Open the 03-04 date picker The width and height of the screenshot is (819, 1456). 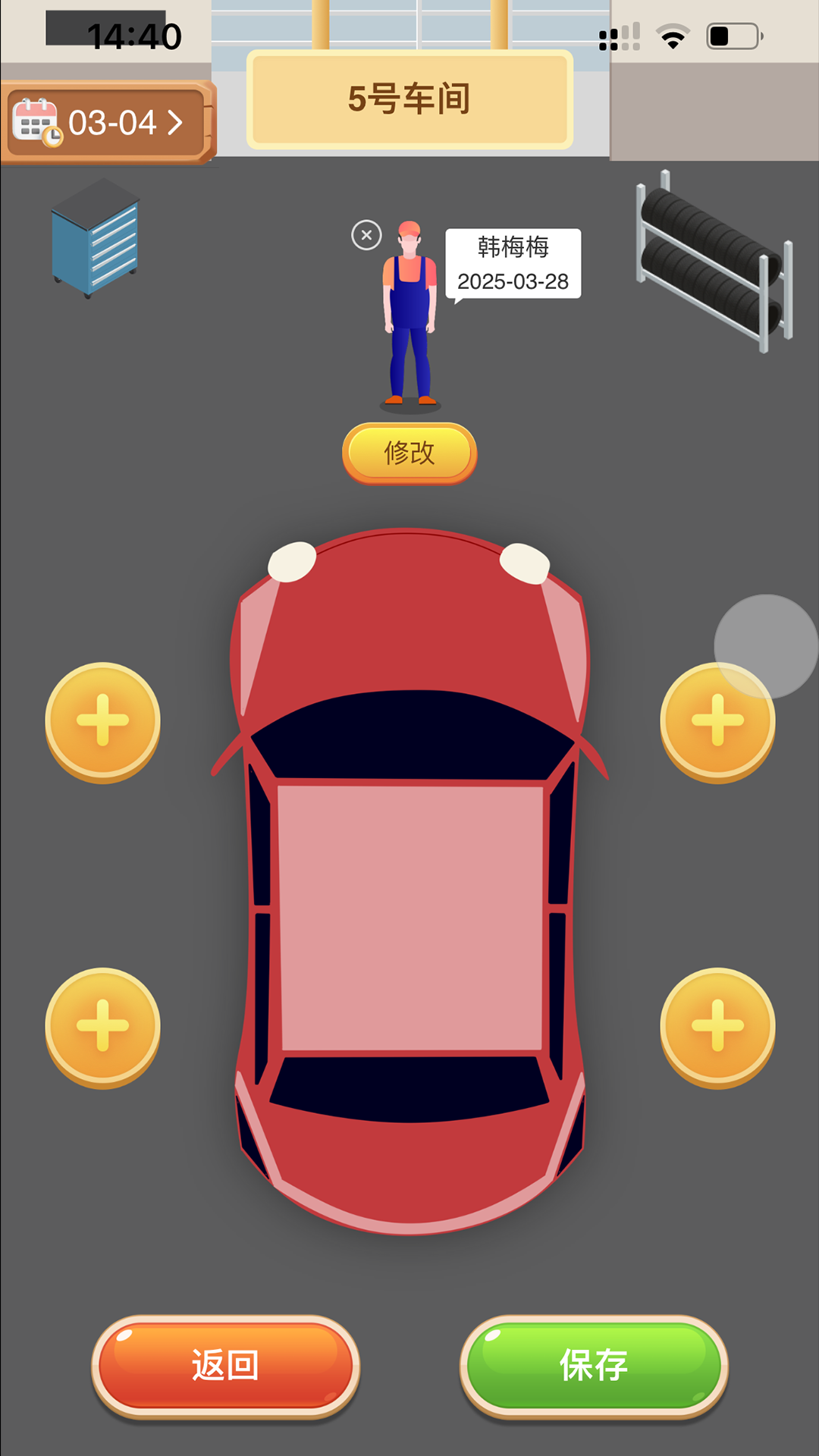click(x=108, y=123)
